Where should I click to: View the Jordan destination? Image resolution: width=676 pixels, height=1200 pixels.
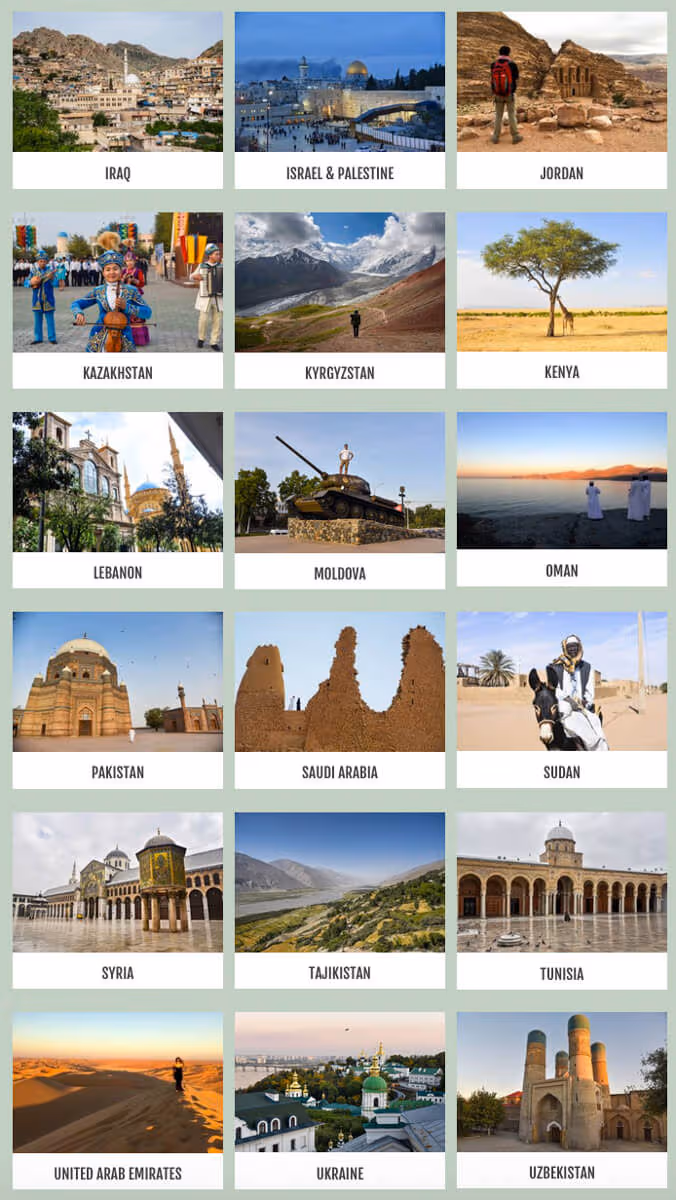click(x=562, y=100)
